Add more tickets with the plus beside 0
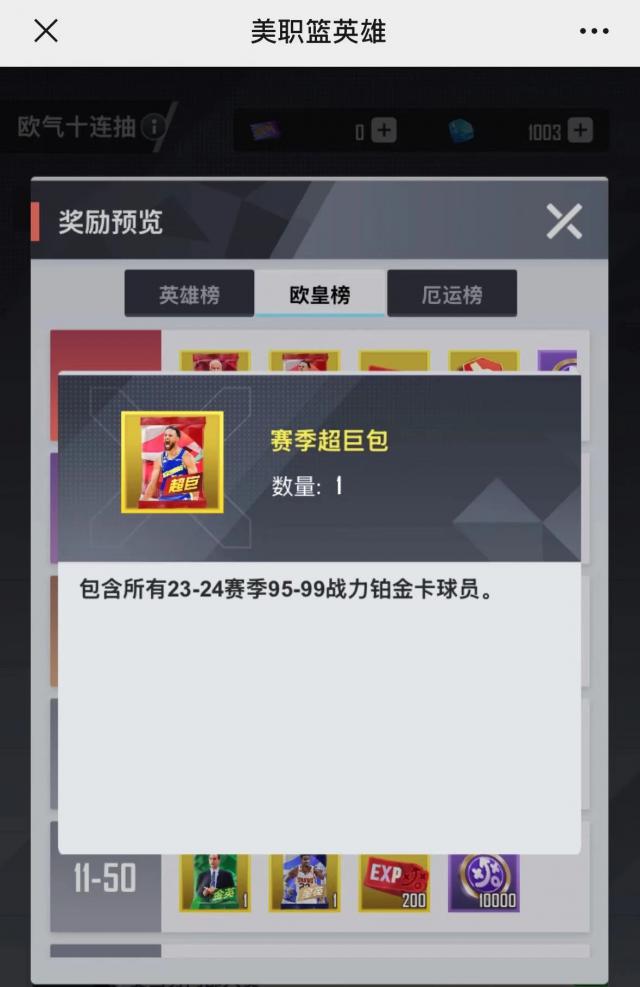 (x=384, y=130)
